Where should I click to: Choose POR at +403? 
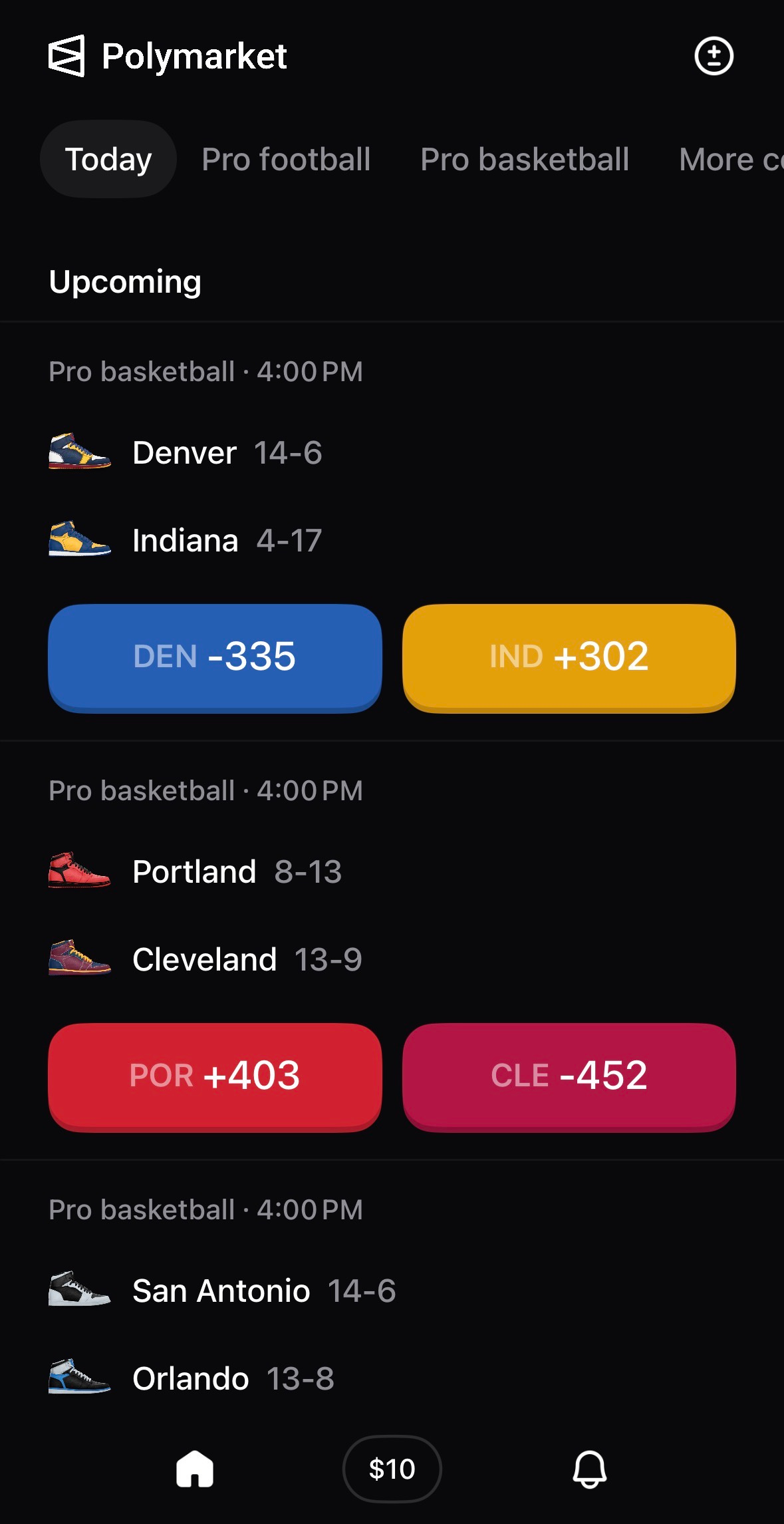coord(215,1076)
